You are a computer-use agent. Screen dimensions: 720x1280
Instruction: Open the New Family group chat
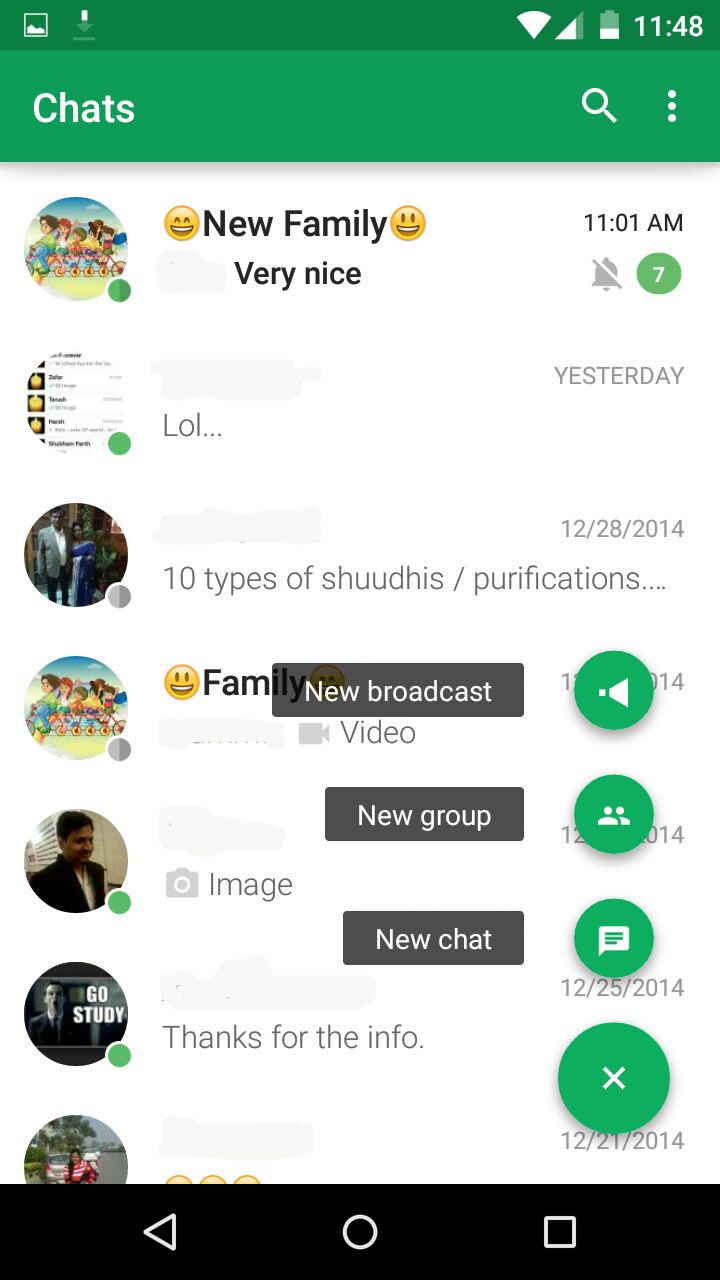point(400,248)
